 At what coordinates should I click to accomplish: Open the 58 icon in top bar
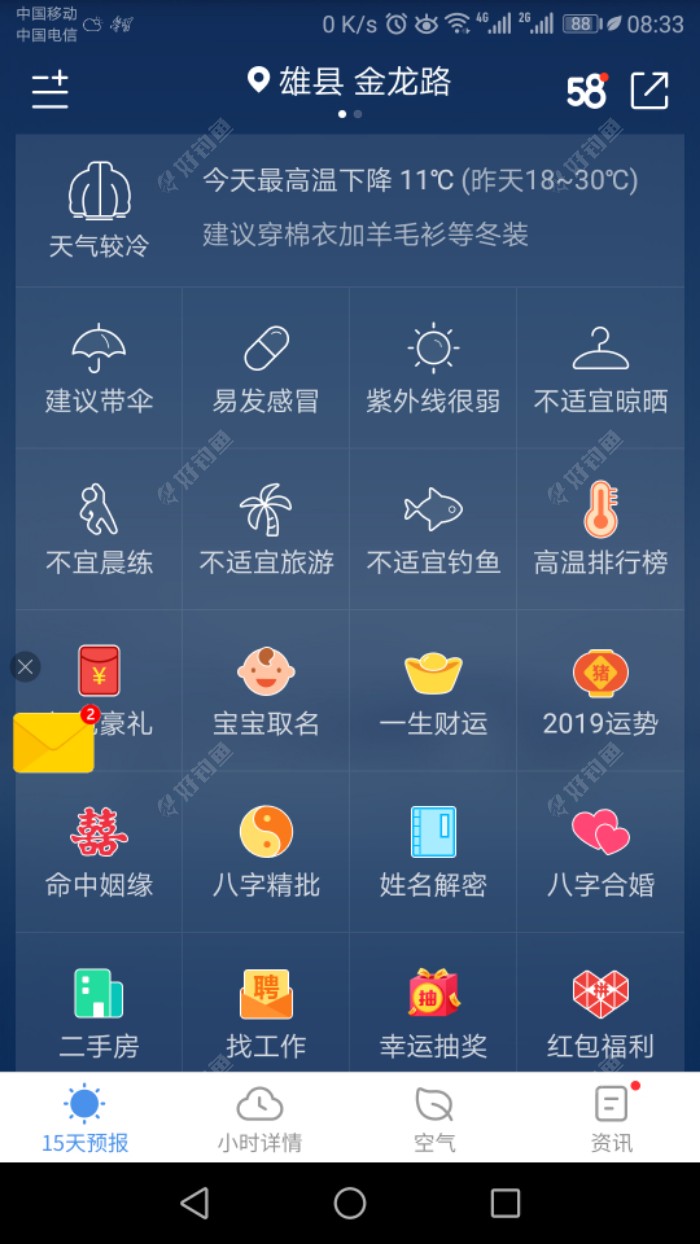586,91
